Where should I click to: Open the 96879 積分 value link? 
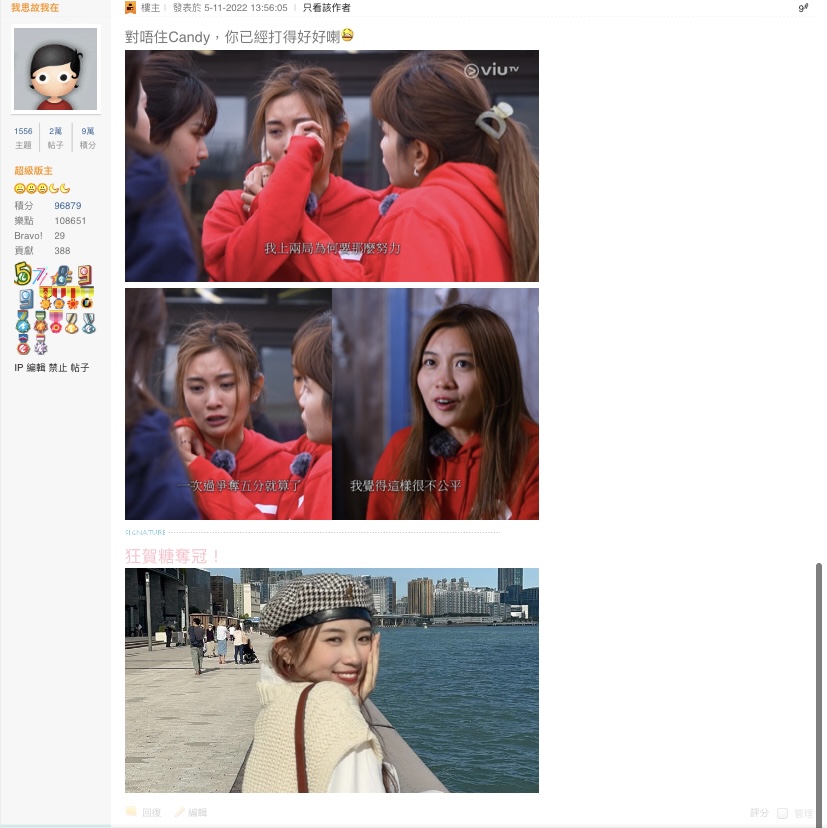click(68, 206)
